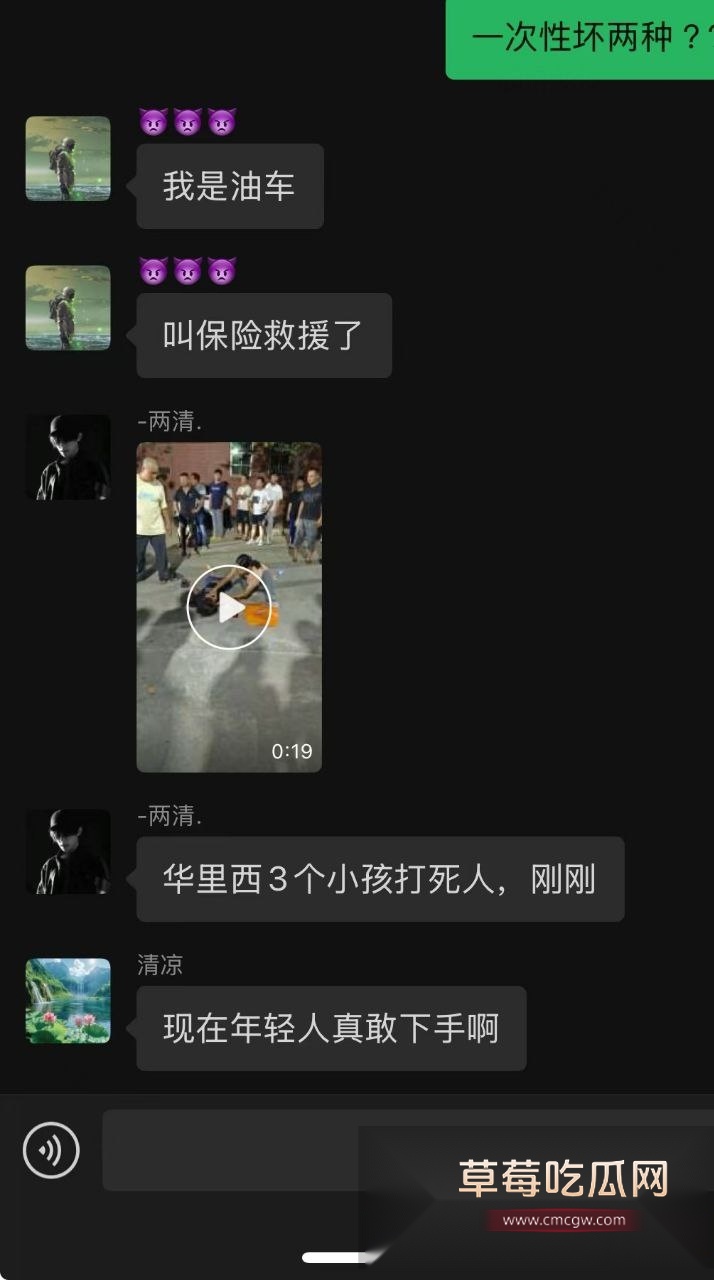Viewport: 714px width, 1280px height.
Task: Open avatar next to 叫保险救援了 message
Action: 68,308
